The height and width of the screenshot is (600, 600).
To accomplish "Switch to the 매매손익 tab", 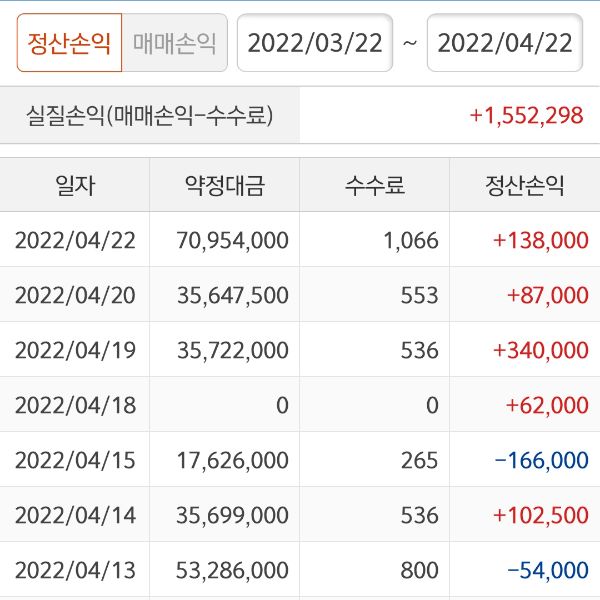I will coord(175,43).
